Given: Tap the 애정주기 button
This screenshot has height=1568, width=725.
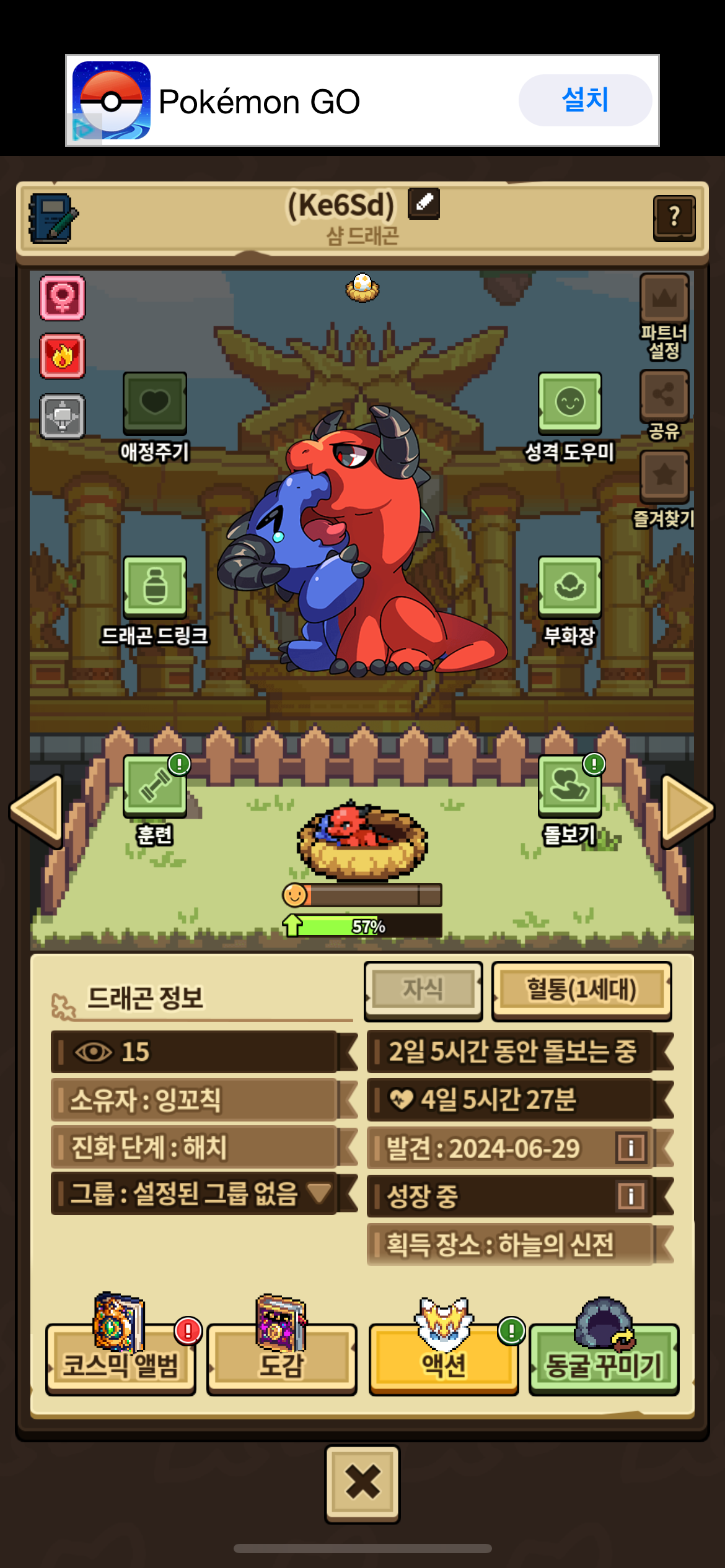Looking at the screenshot, I should [155, 403].
